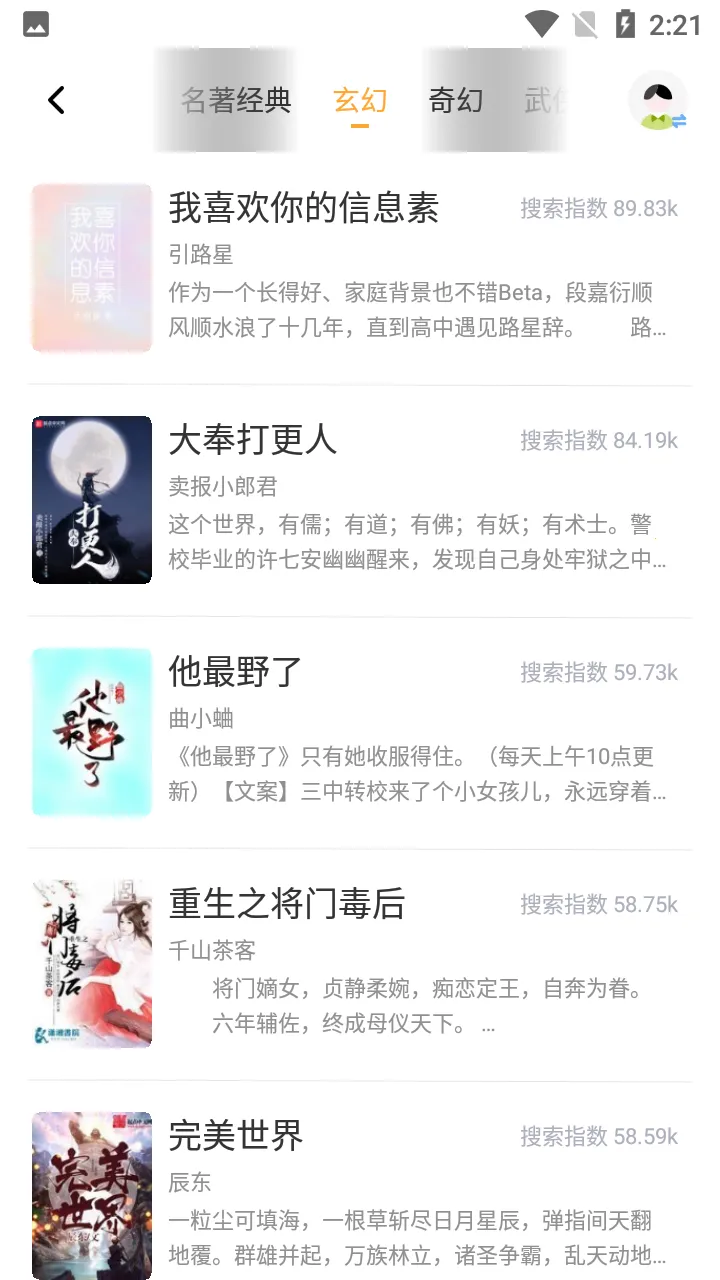720x1280 pixels.
Task: Tap the moonlit cover of 大奉打更人
Action: pyautogui.click(x=91, y=500)
